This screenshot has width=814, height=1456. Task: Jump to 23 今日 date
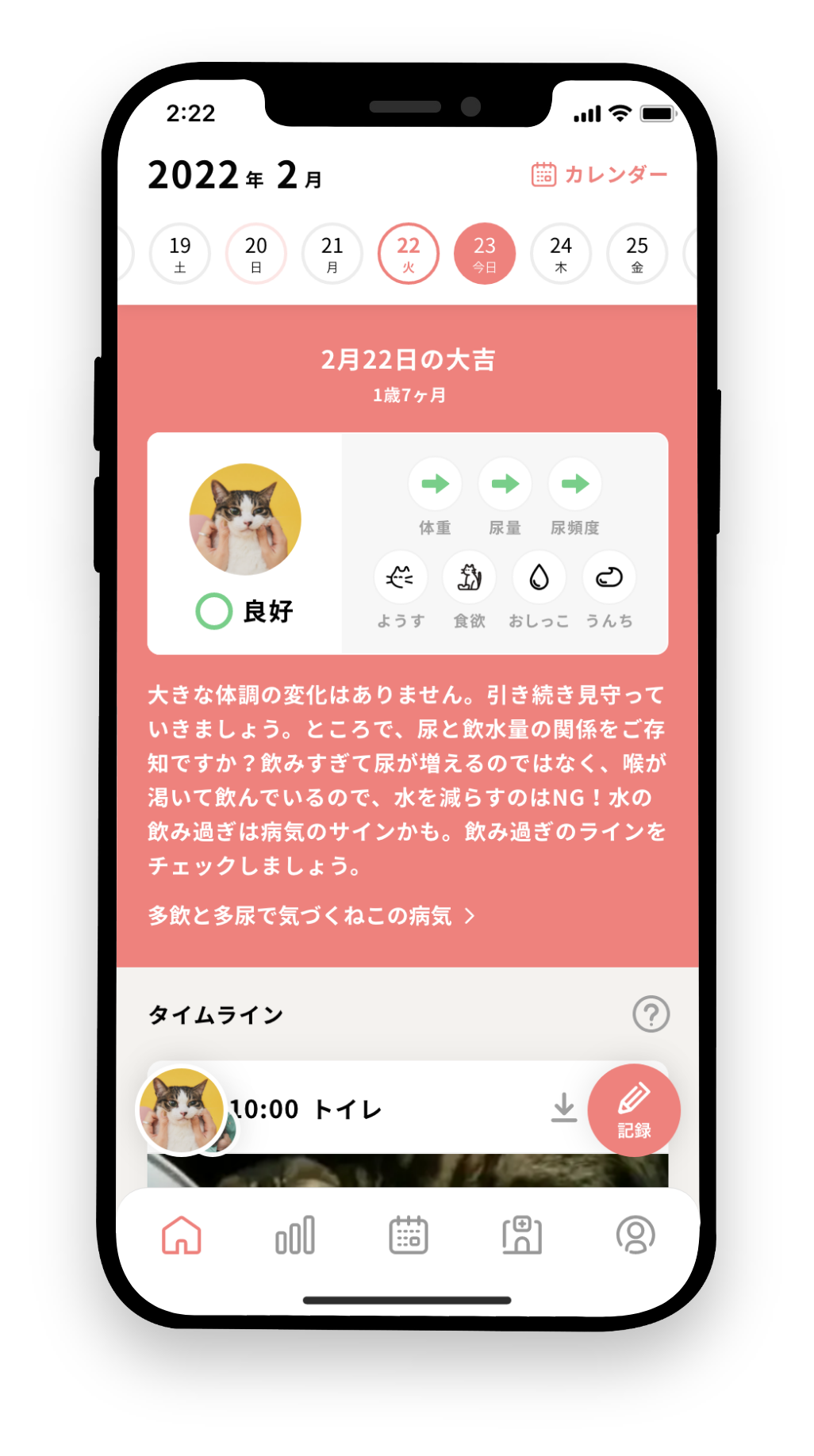[485, 254]
